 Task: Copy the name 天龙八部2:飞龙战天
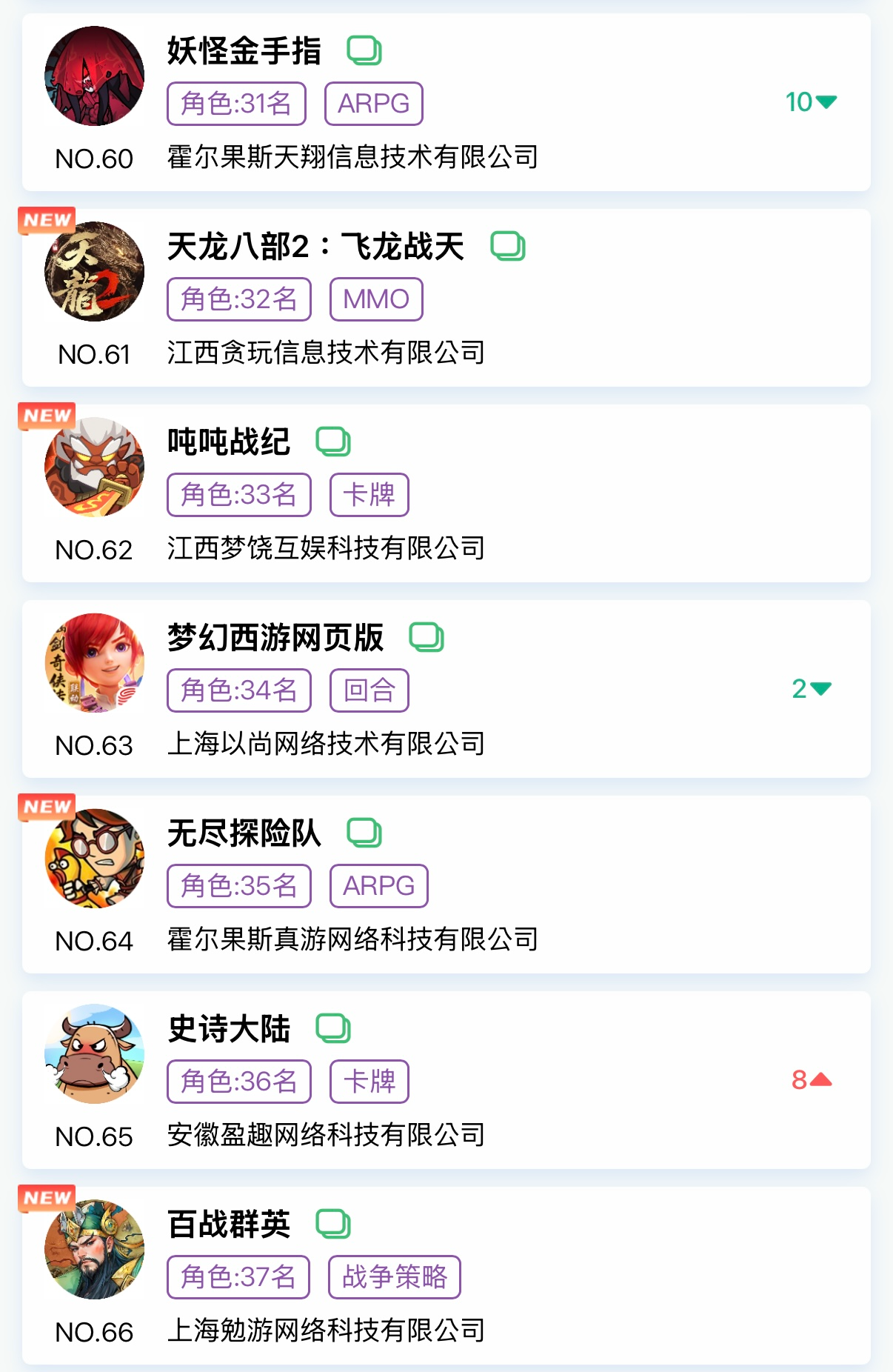[x=508, y=246]
